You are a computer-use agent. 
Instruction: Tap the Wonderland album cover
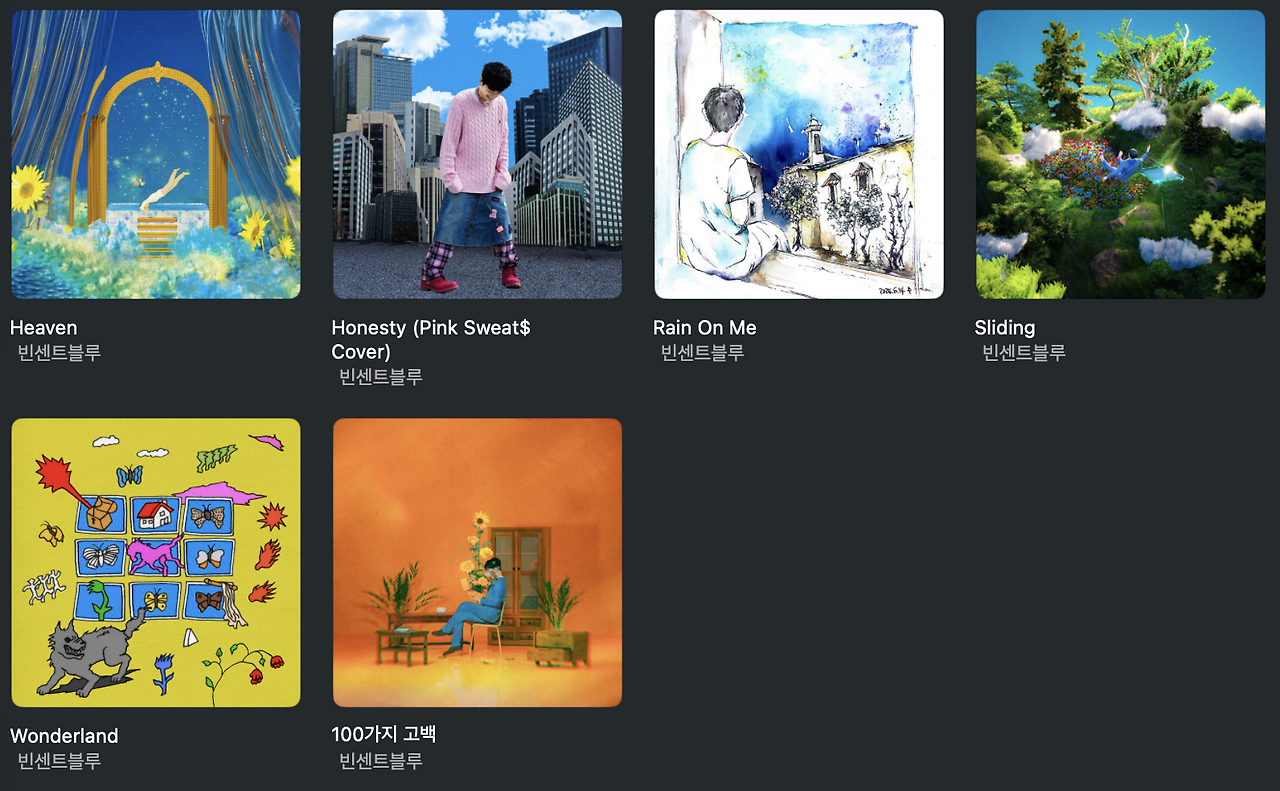[x=156, y=563]
